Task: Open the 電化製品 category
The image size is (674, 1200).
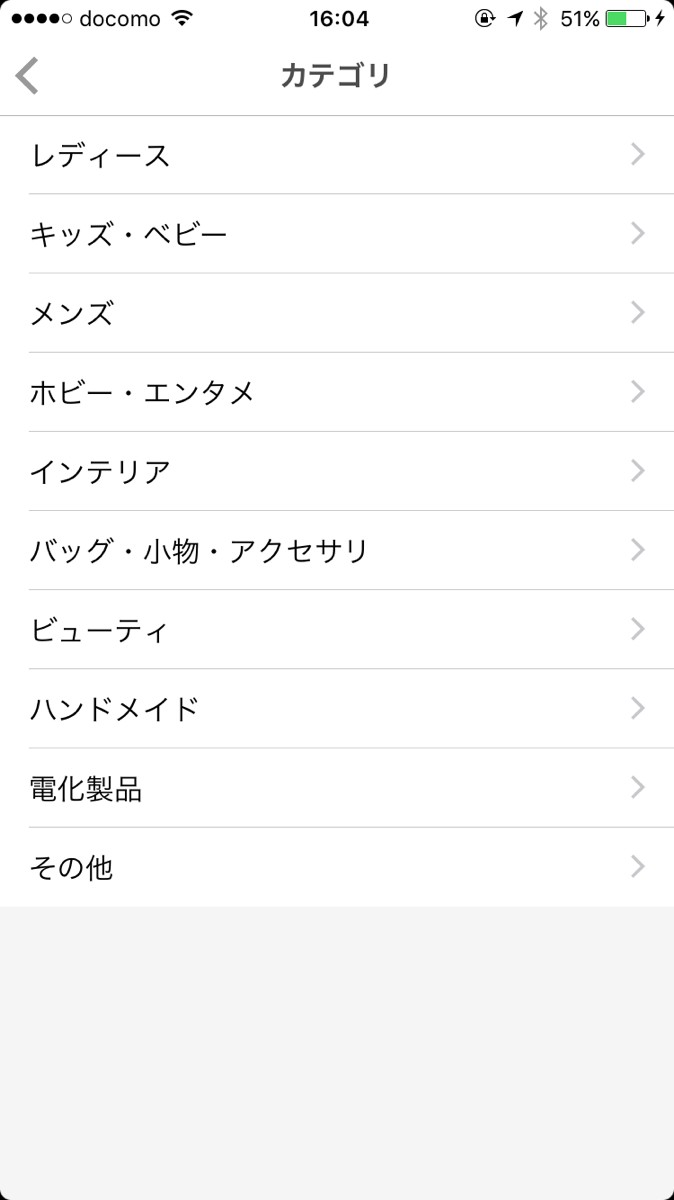Action: click(x=337, y=788)
